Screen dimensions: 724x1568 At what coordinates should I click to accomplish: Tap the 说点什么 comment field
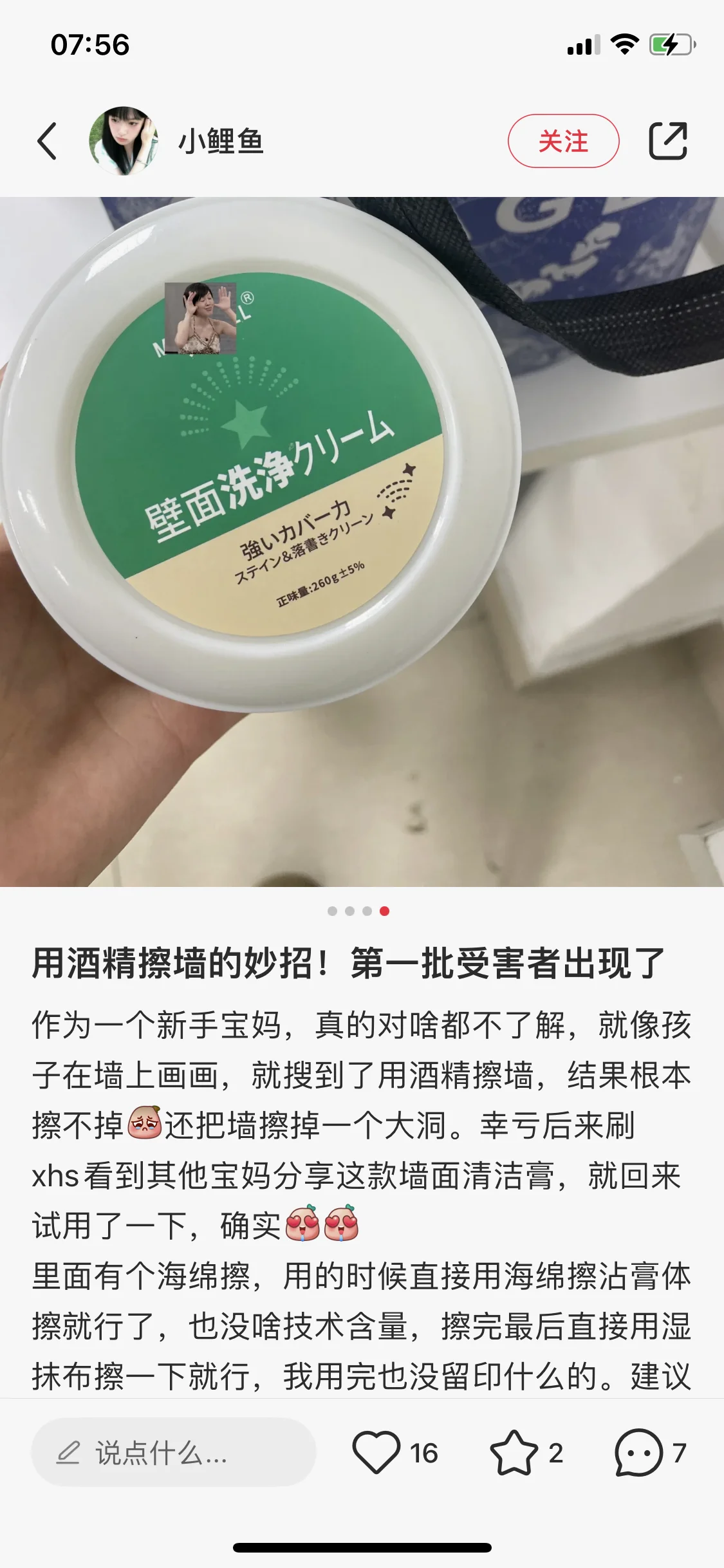173,1453
